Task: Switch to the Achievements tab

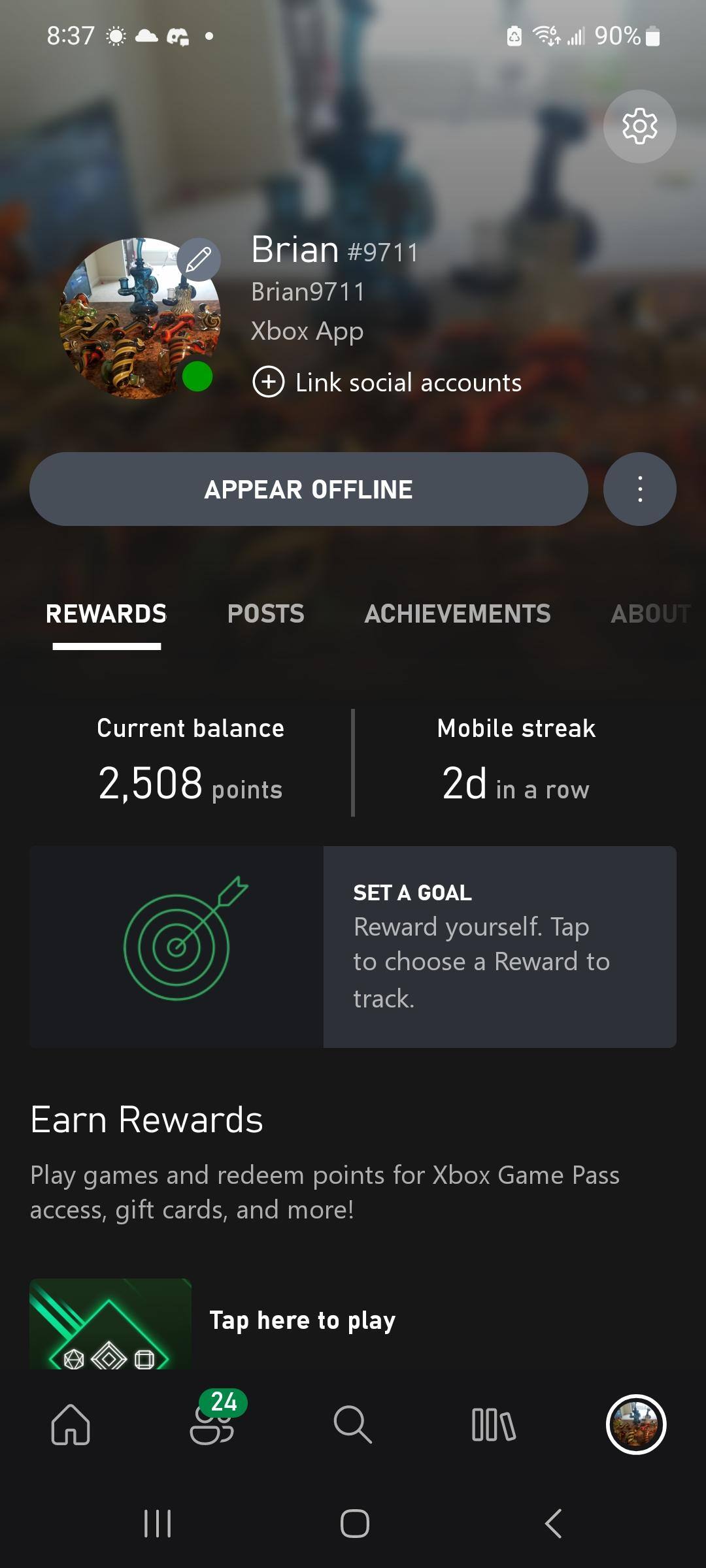Action: tap(458, 614)
